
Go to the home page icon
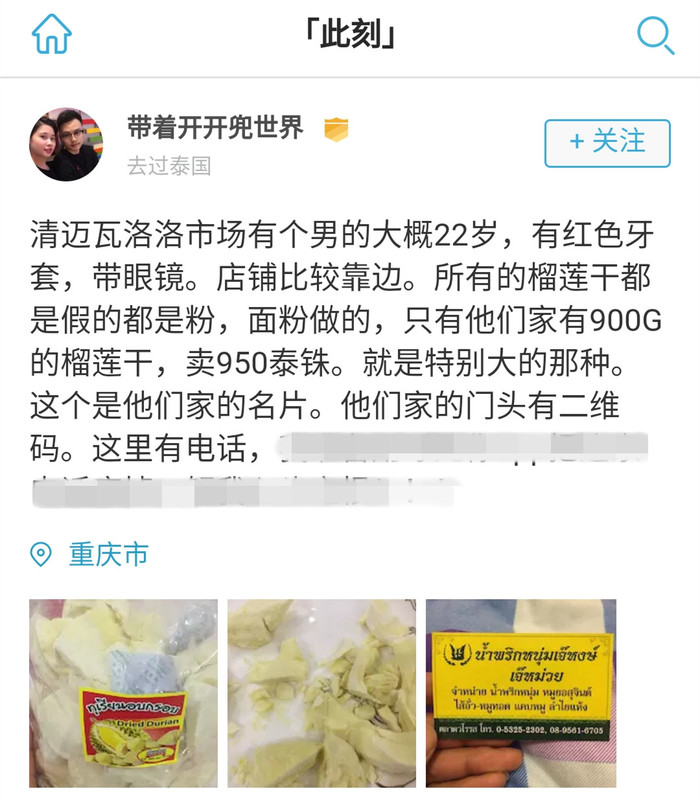pos(52,36)
